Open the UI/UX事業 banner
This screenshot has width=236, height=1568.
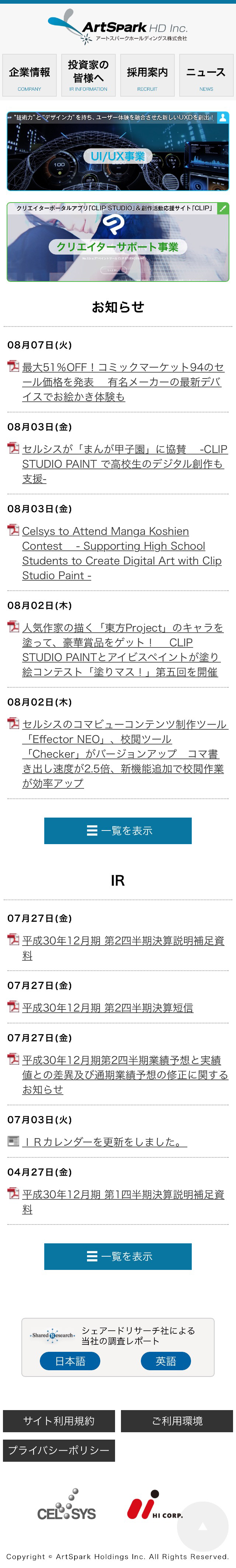pos(118,151)
